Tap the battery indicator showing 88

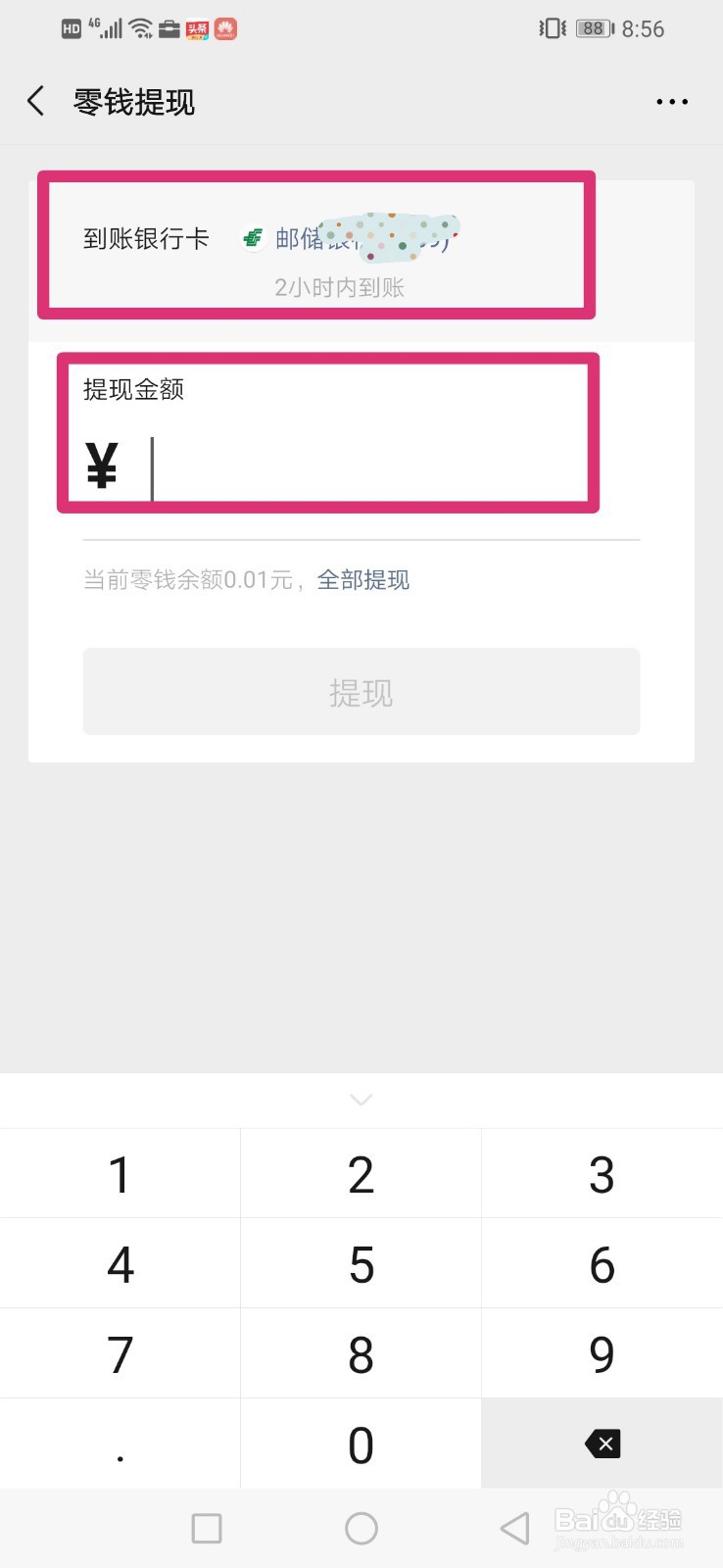pos(591,28)
